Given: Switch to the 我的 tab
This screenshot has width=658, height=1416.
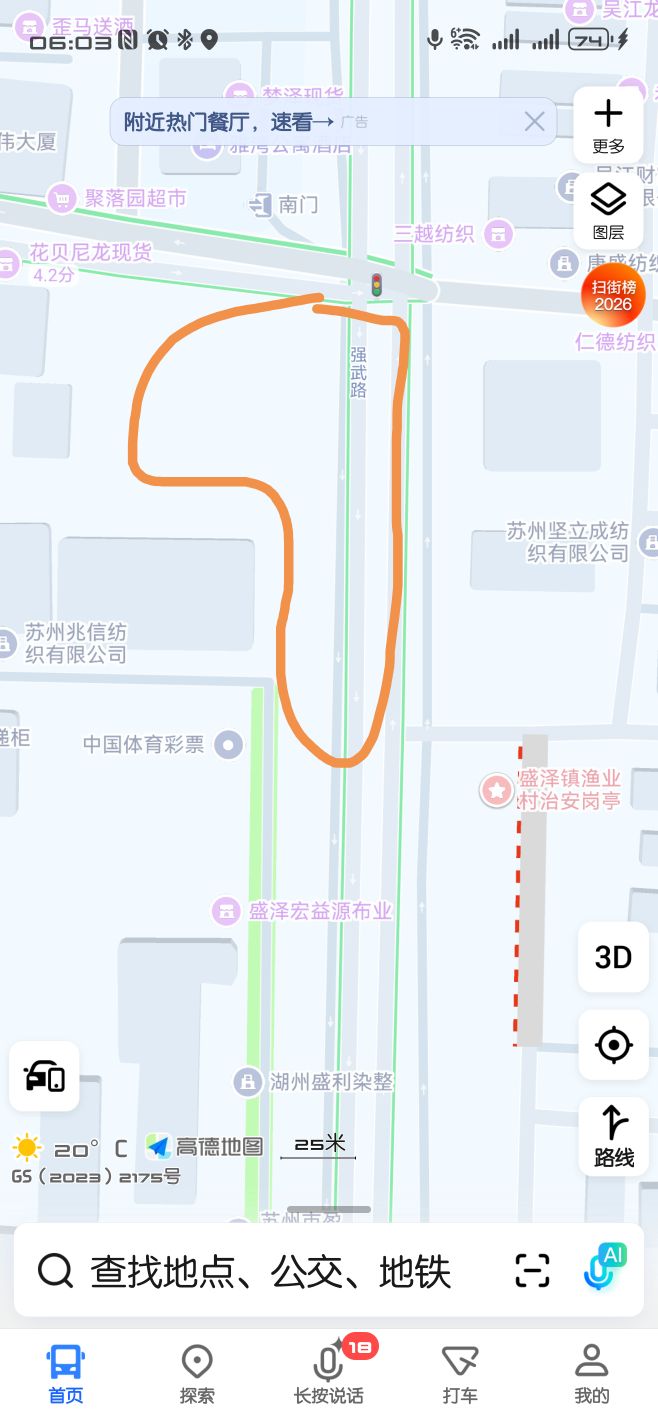Looking at the screenshot, I should (x=591, y=1374).
